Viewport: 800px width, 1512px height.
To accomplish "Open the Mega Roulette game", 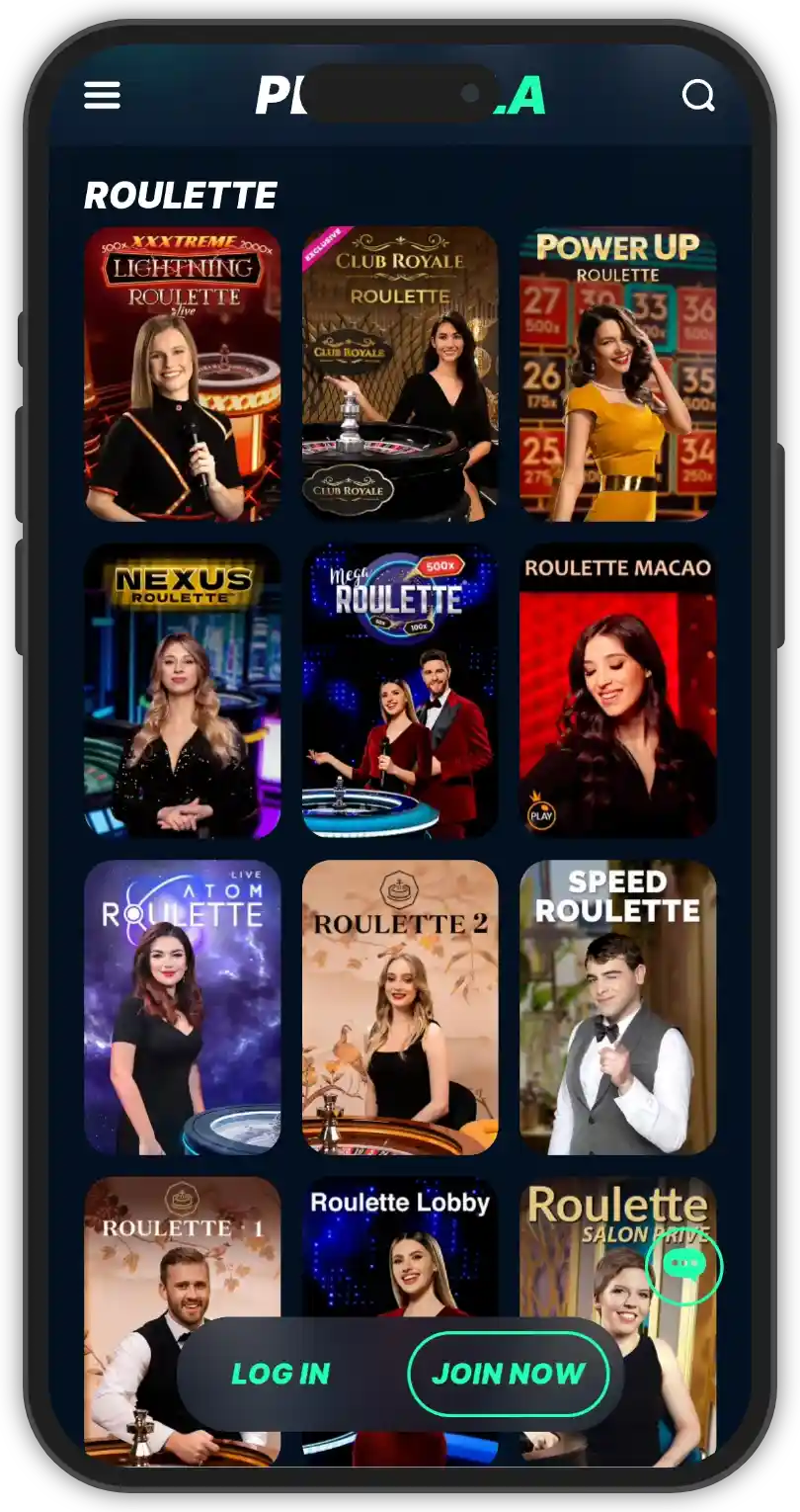I will pyautogui.click(x=400, y=691).
